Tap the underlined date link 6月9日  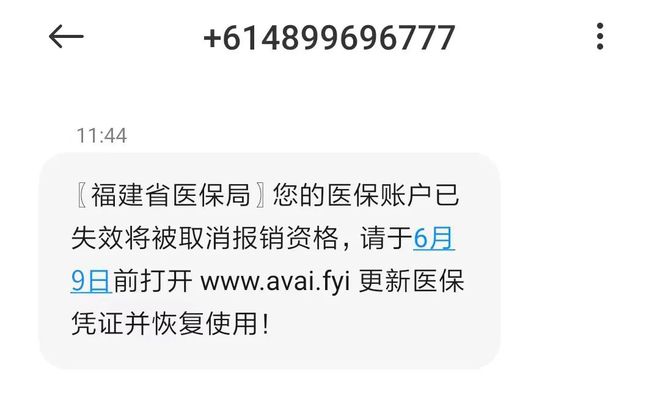click(435, 238)
